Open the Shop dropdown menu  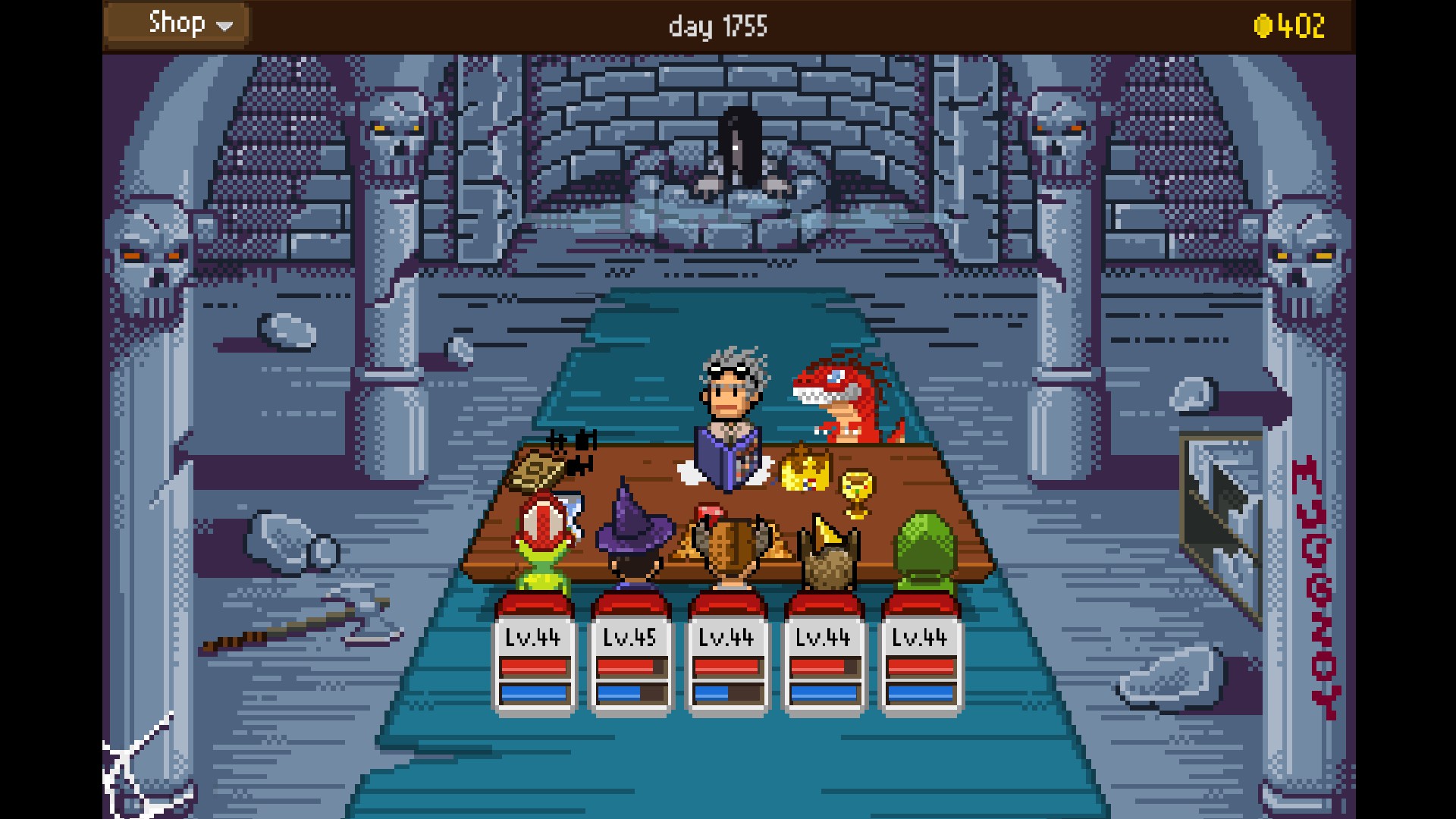(177, 24)
